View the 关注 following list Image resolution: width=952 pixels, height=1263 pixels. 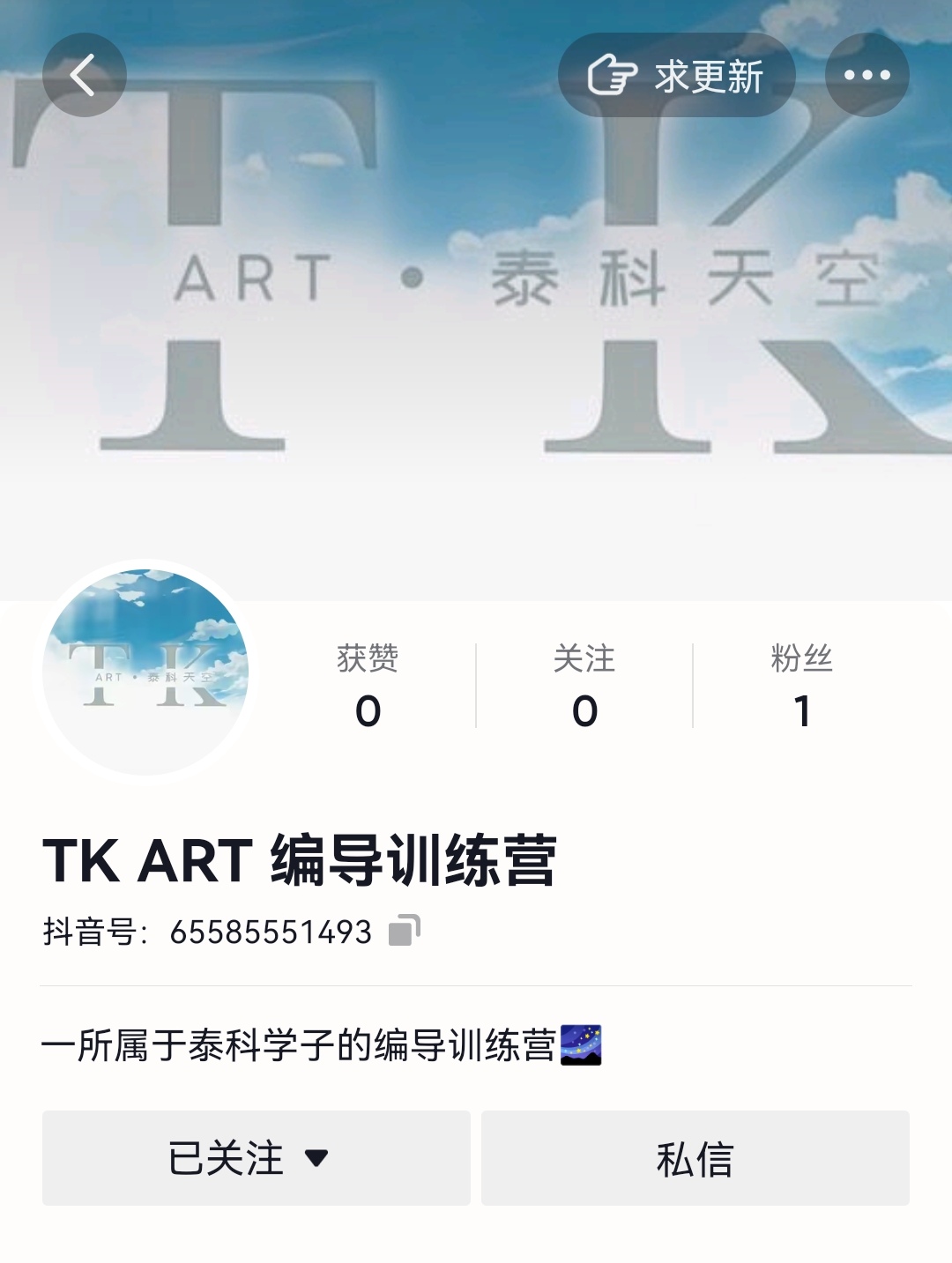point(584,686)
